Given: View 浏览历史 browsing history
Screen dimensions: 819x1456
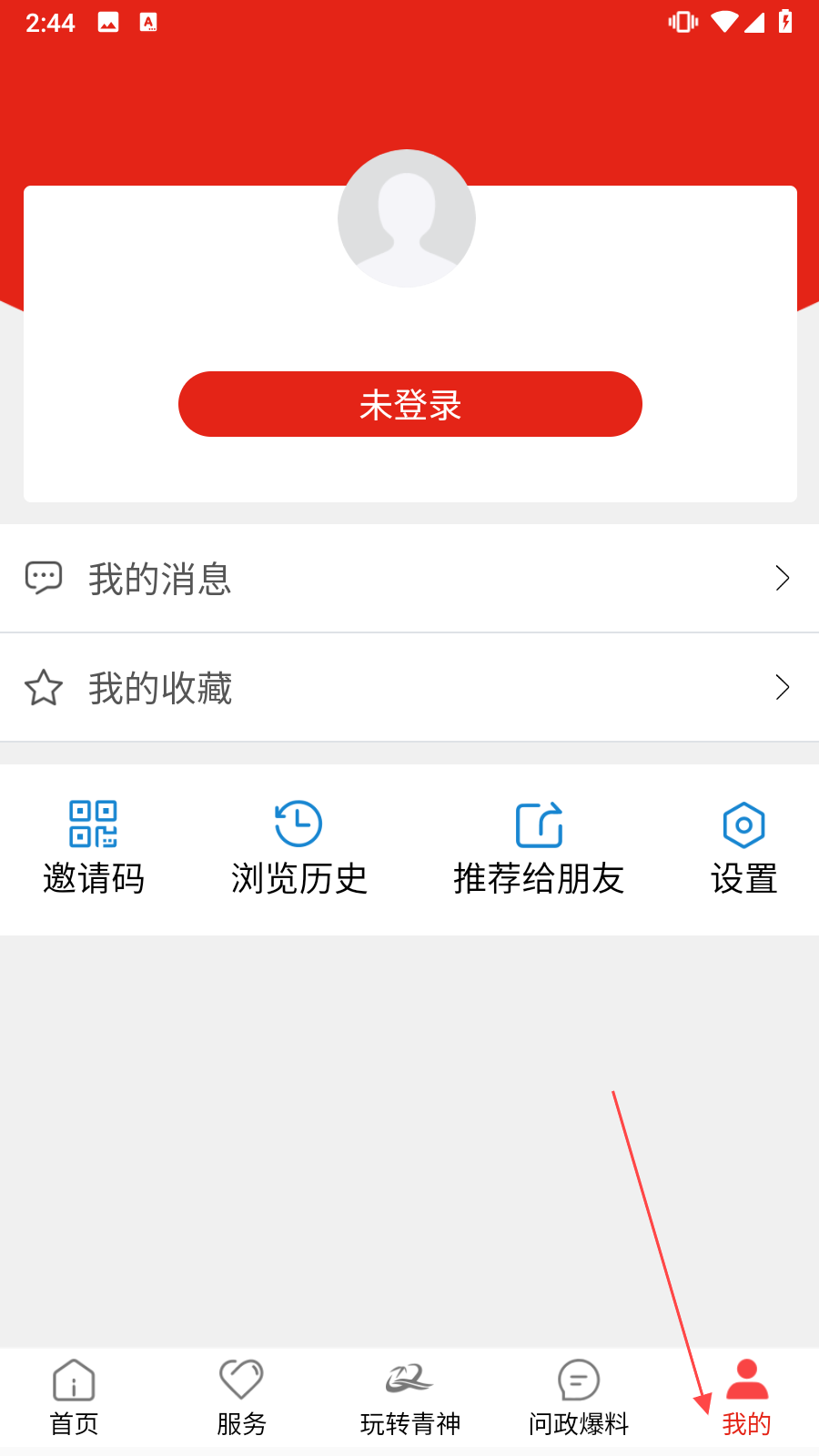Looking at the screenshot, I should click(298, 848).
